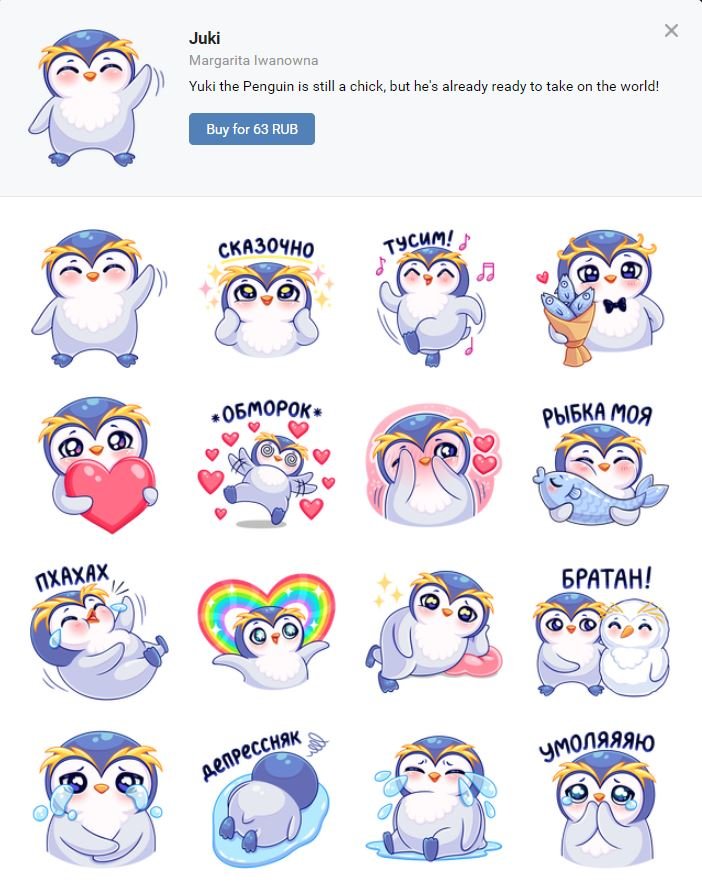702x896 pixels.
Task: Tap the ДЕПРЕССНЯК sticker
Action: tap(266, 798)
